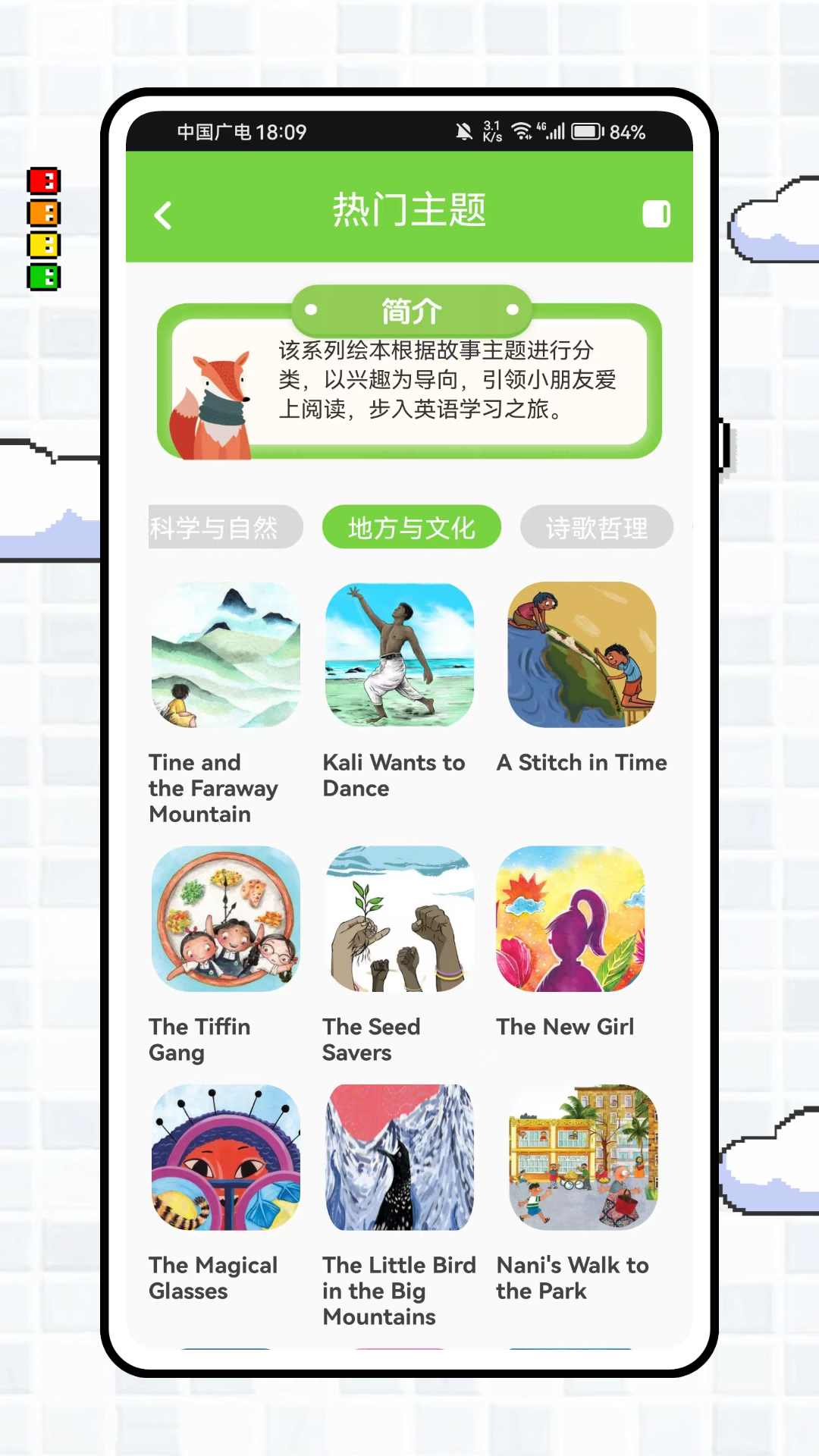
Task: Tap the battery indicator in the status bar
Action: point(587,131)
